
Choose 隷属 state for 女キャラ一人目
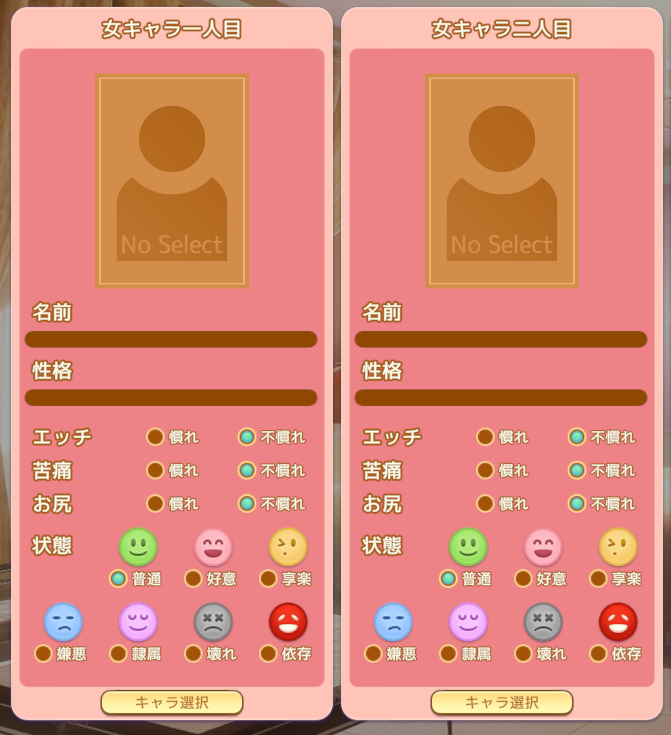coord(118,653)
